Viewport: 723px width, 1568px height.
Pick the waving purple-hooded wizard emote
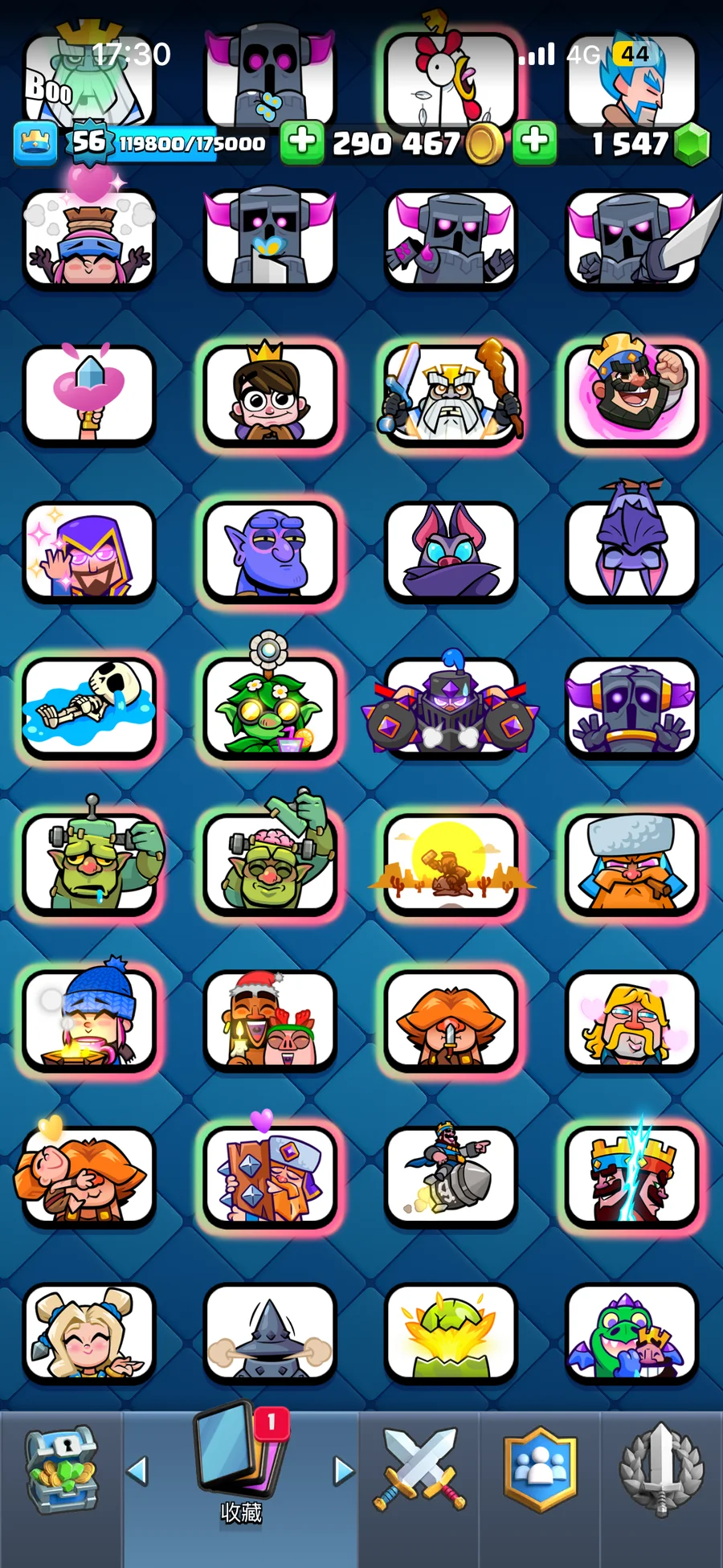[x=88, y=551]
